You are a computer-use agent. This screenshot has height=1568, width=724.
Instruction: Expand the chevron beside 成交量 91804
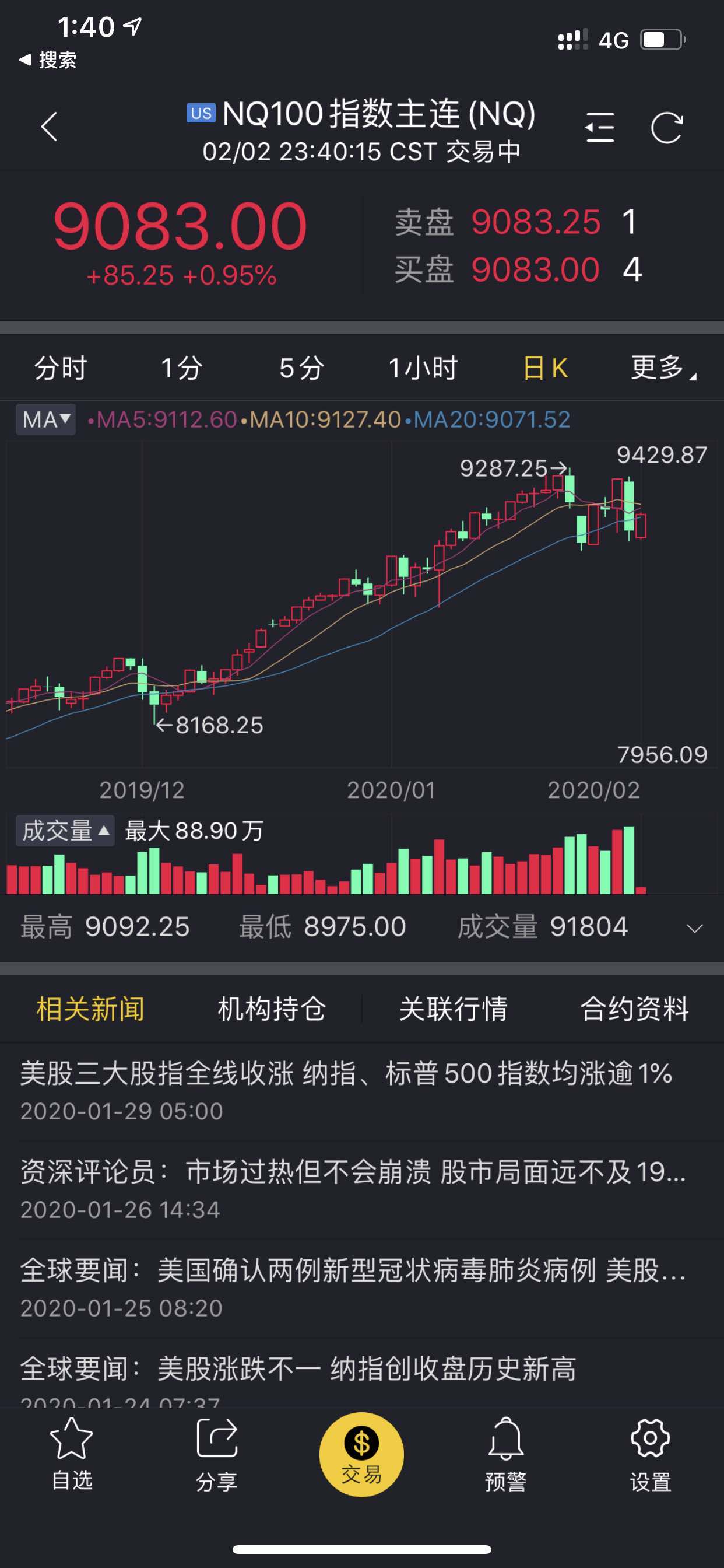click(x=694, y=928)
